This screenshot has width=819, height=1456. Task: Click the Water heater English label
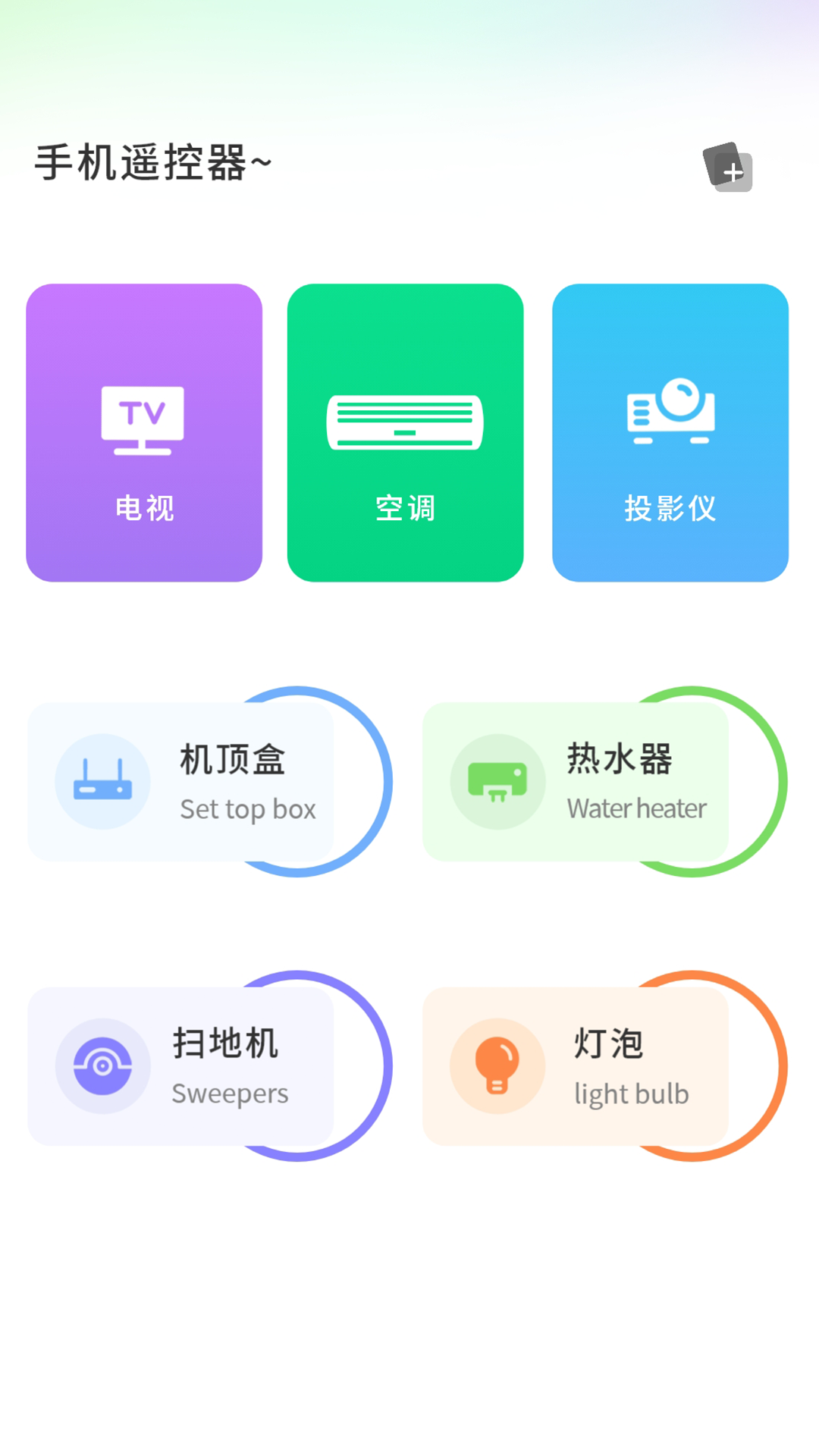(x=637, y=809)
